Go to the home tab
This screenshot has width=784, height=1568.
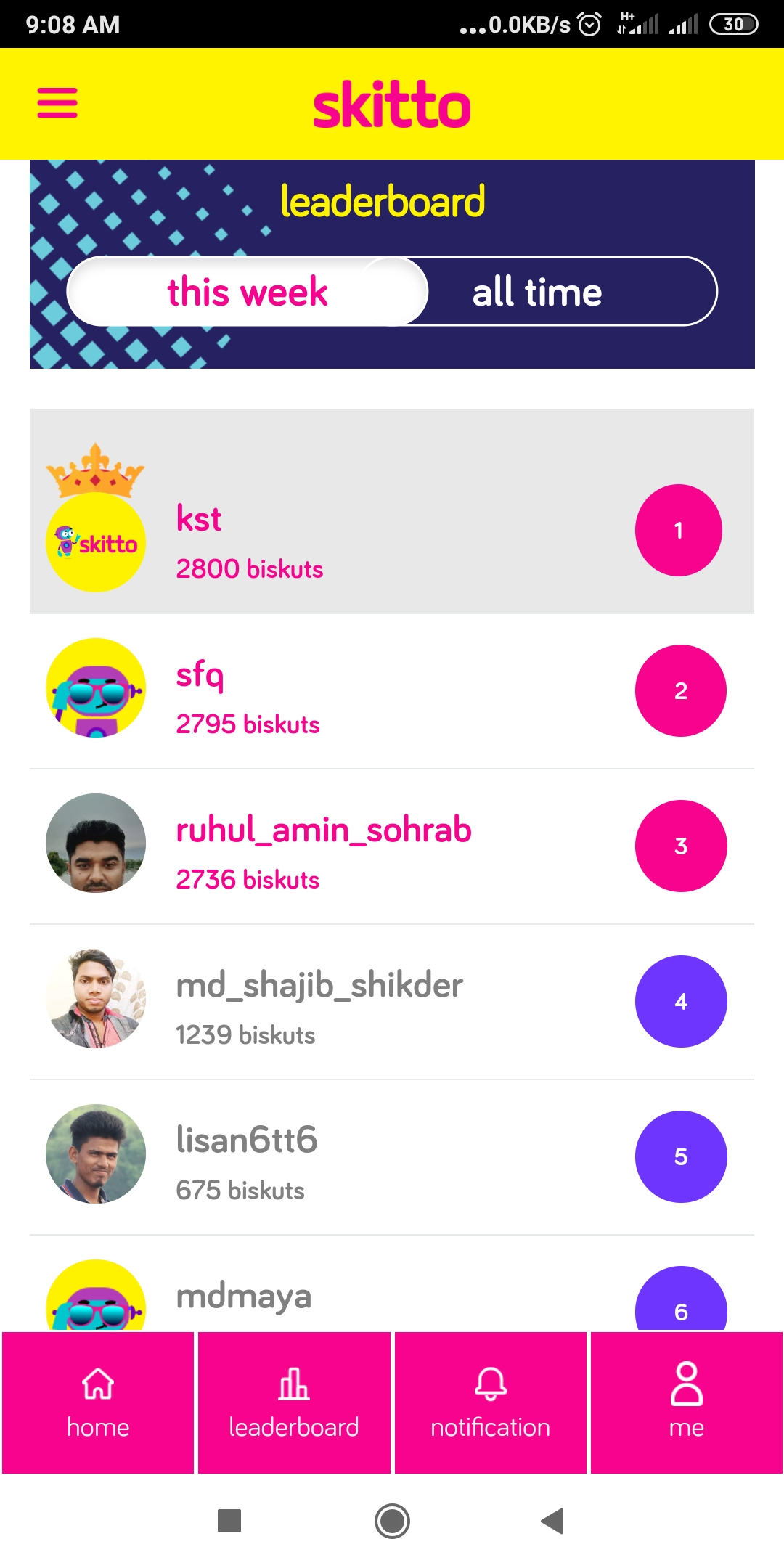(x=98, y=1402)
